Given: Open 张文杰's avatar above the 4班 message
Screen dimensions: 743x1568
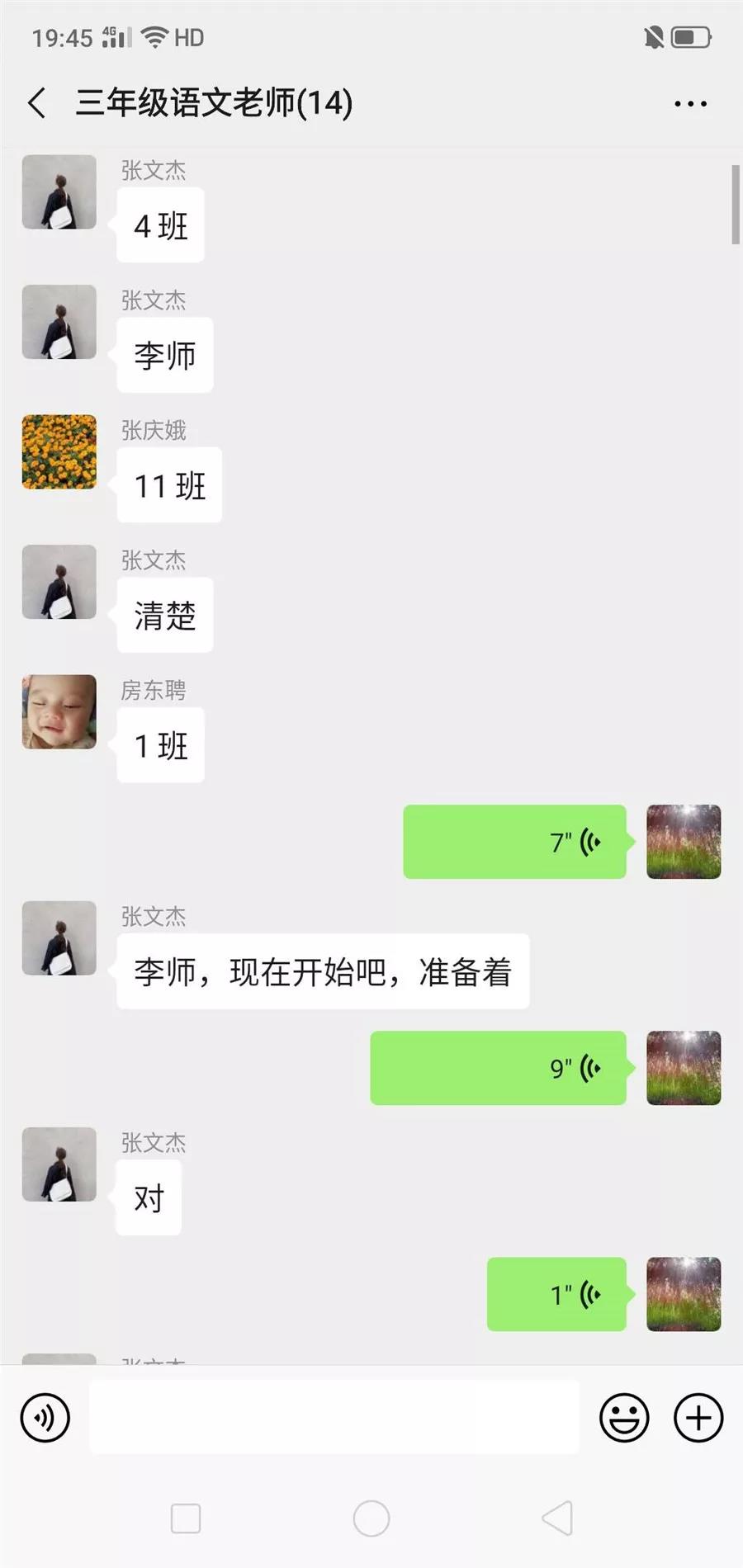Looking at the screenshot, I should point(59,192).
